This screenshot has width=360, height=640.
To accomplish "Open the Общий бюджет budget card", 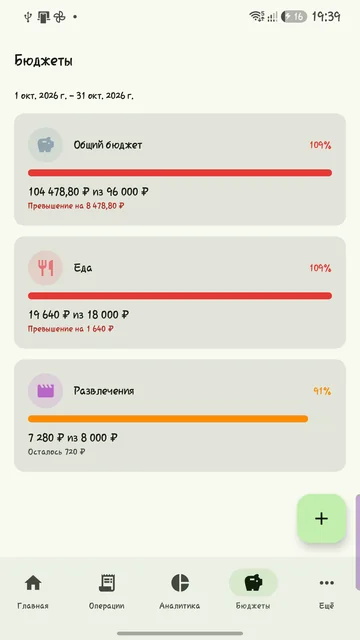I will coord(180,169).
